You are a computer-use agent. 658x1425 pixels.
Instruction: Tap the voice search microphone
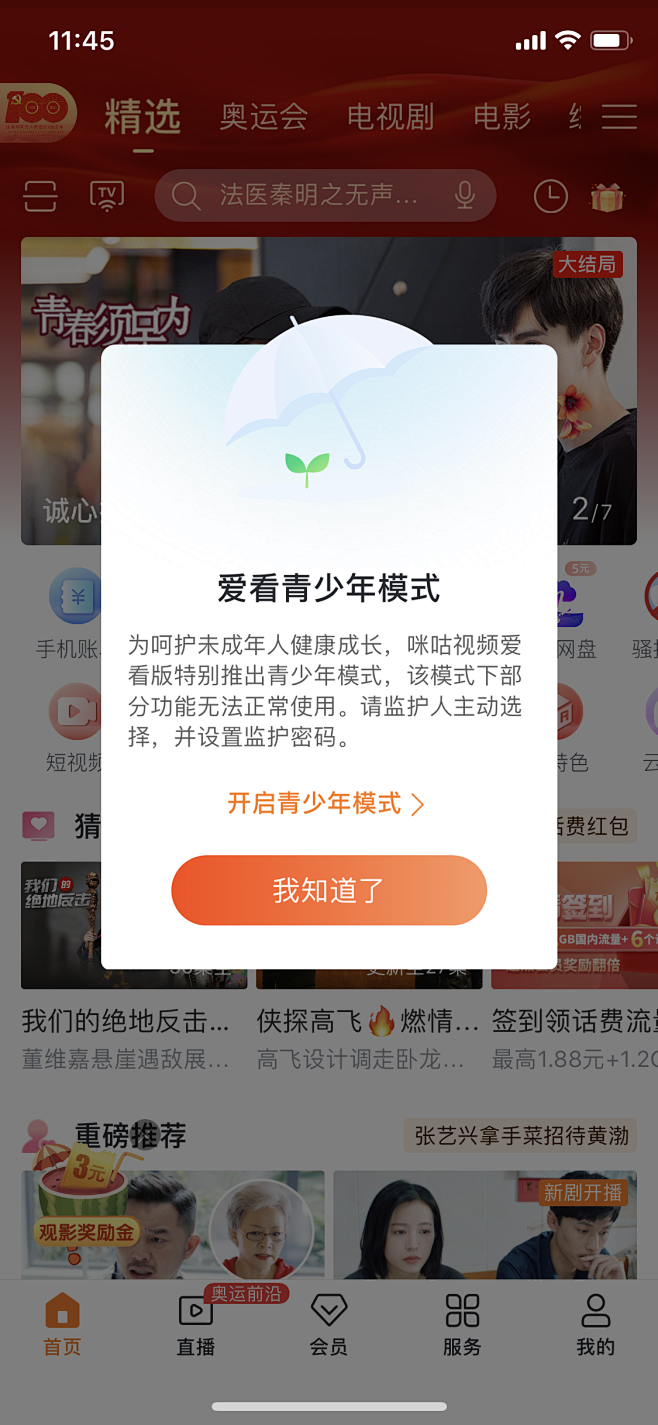tap(465, 195)
